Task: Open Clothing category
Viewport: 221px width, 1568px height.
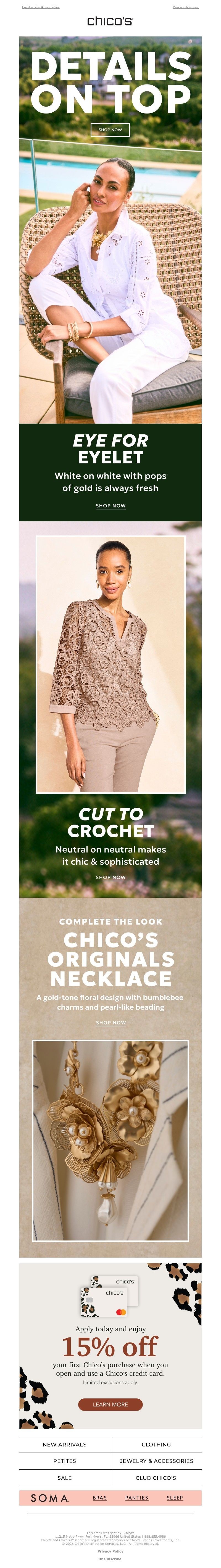Action: [x=156, y=1445]
